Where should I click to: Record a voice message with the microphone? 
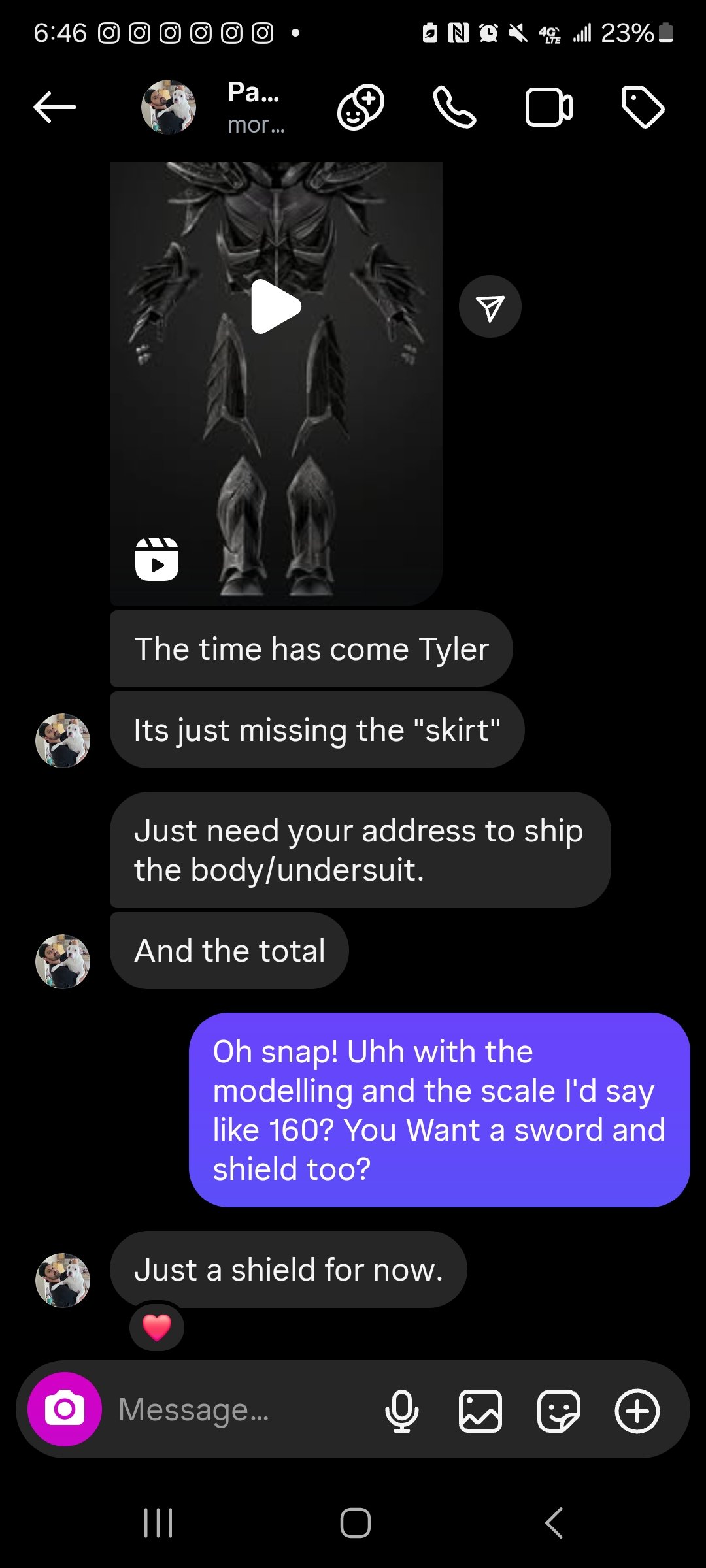(x=401, y=1411)
